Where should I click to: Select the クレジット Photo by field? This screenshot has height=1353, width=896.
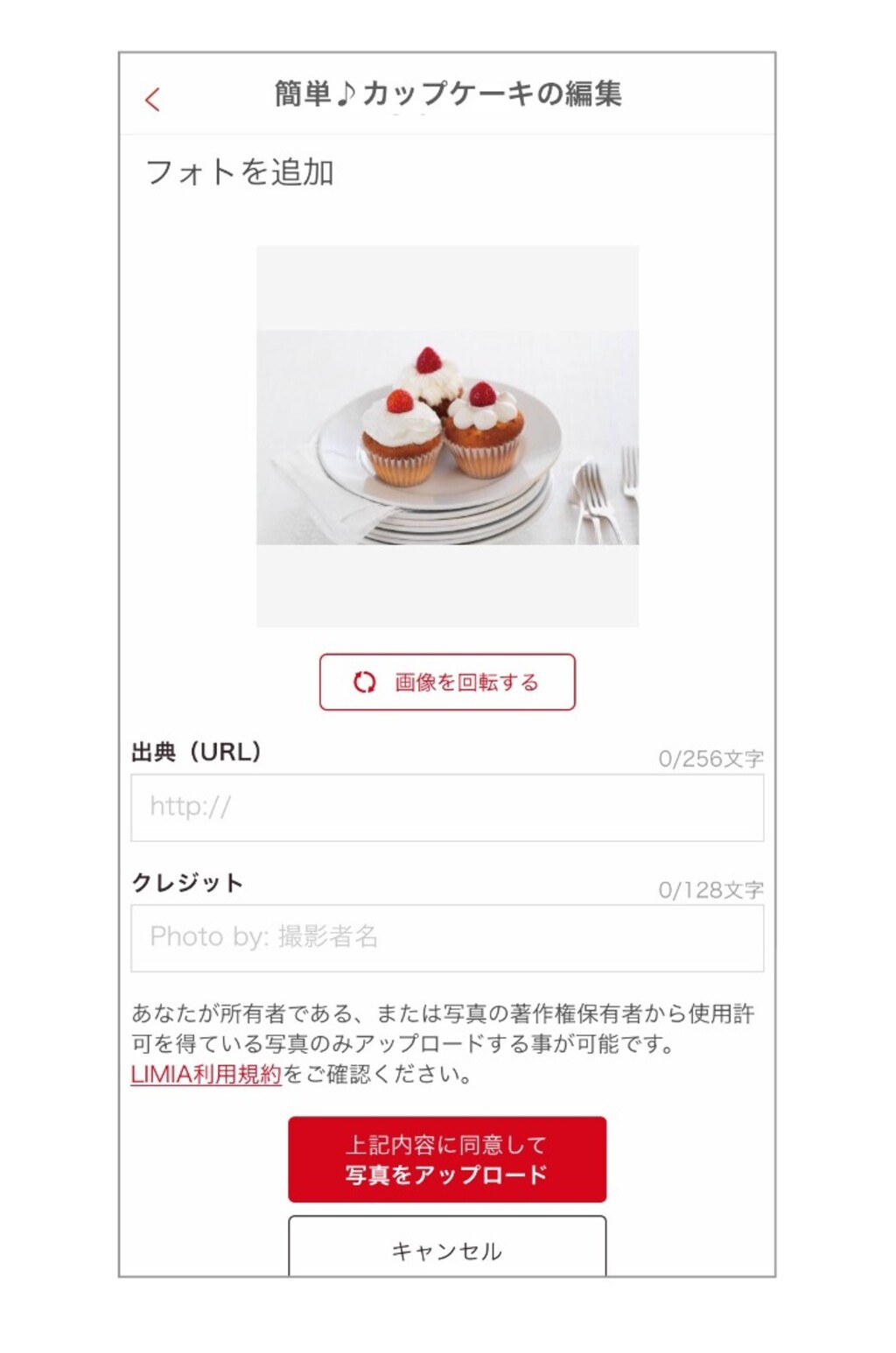click(447, 937)
